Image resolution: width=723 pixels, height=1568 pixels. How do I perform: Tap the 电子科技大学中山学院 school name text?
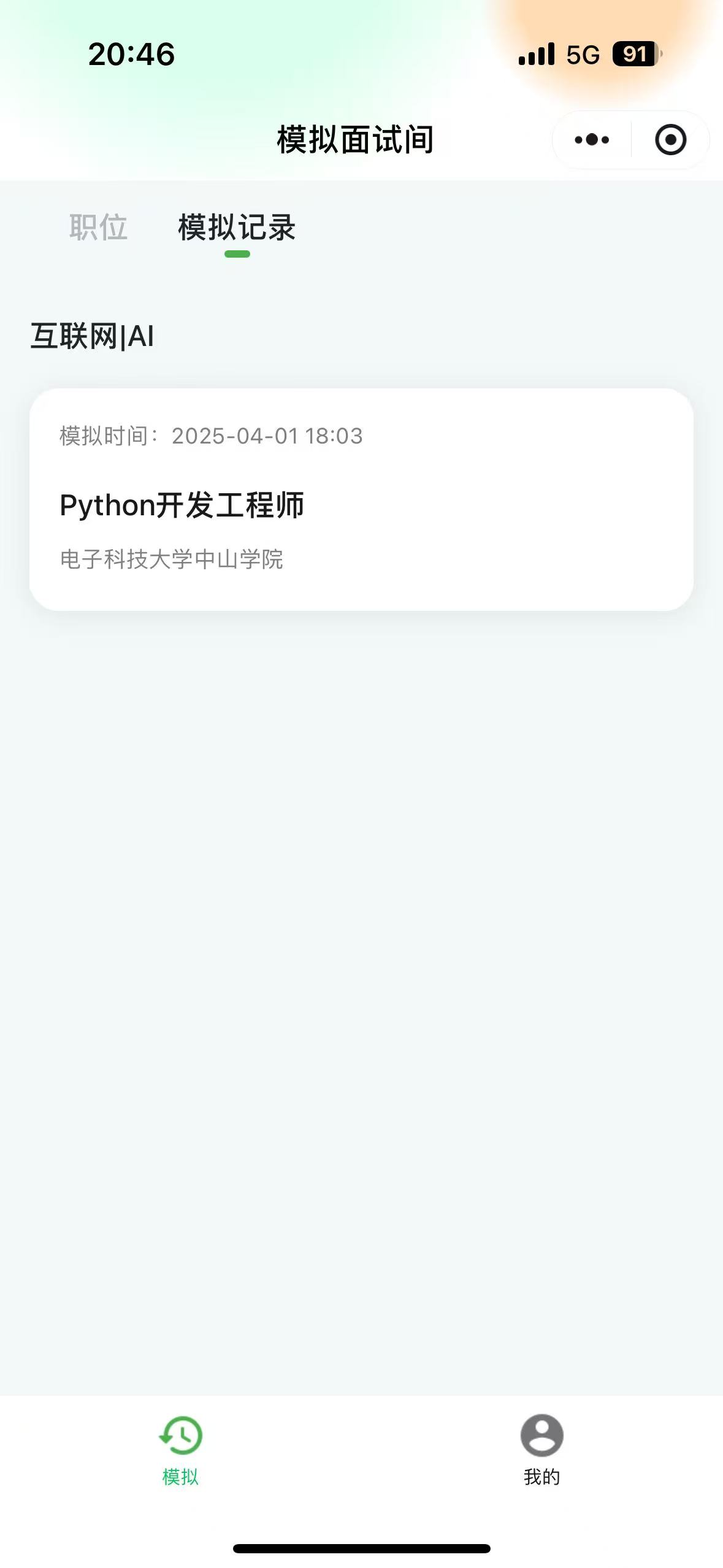172,558
